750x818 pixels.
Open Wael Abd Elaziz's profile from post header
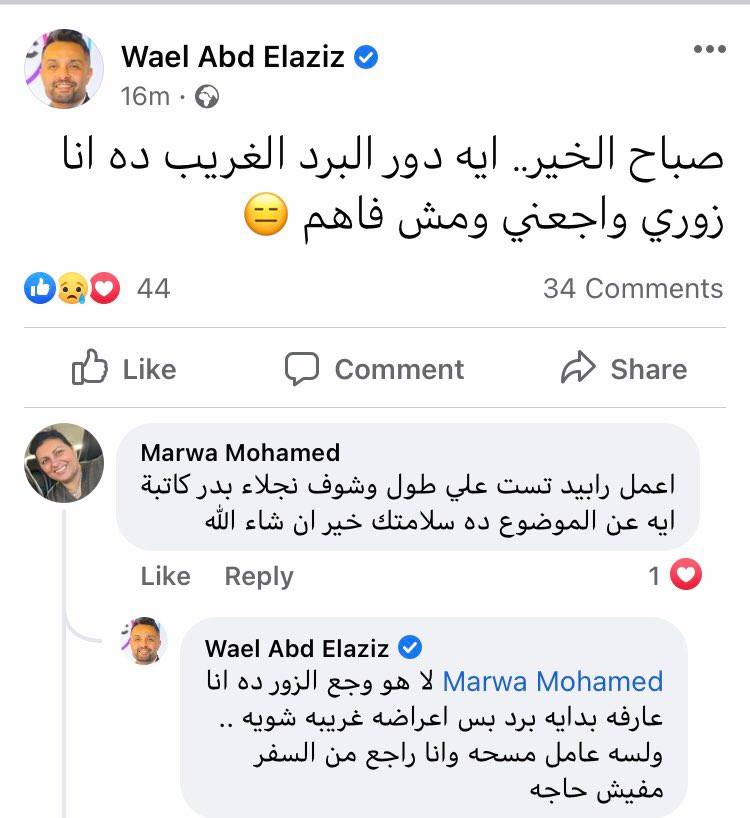pyautogui.click(x=235, y=57)
